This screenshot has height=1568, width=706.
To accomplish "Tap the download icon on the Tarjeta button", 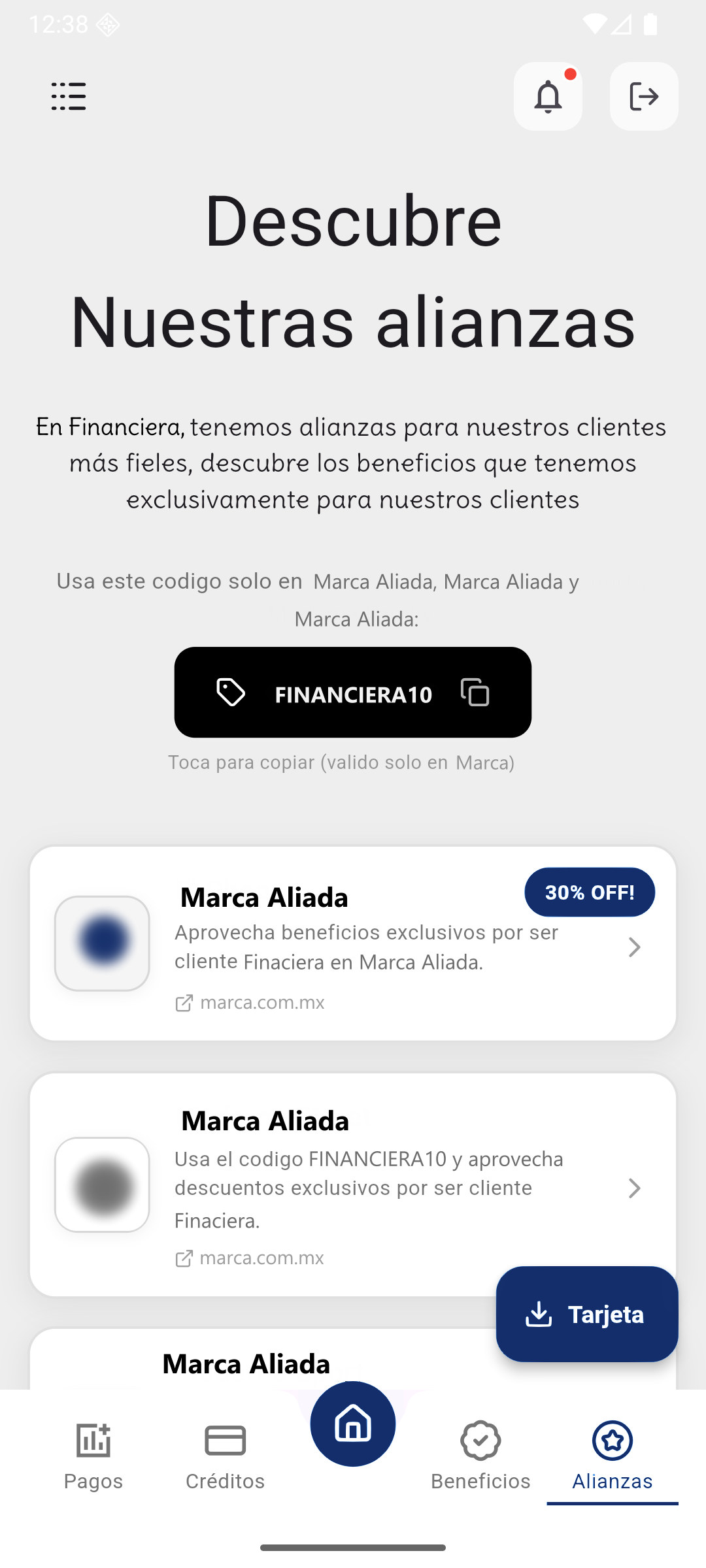I will (x=539, y=1314).
